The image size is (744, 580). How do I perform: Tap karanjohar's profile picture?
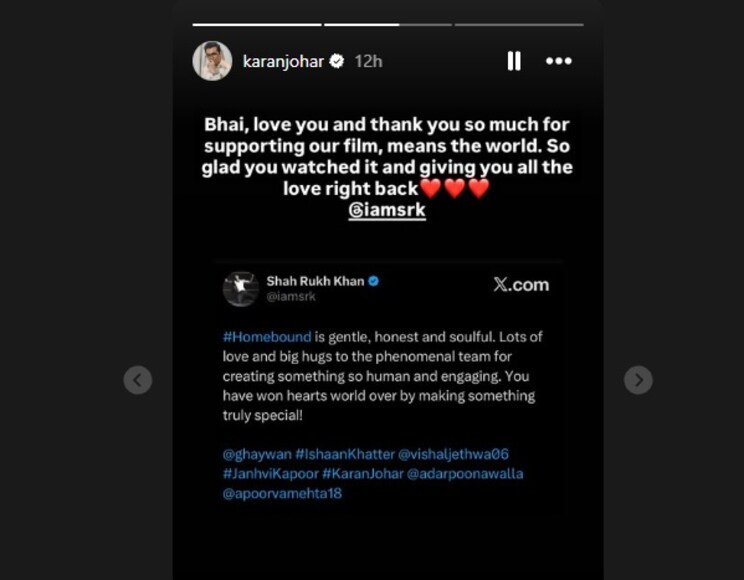[x=212, y=61]
